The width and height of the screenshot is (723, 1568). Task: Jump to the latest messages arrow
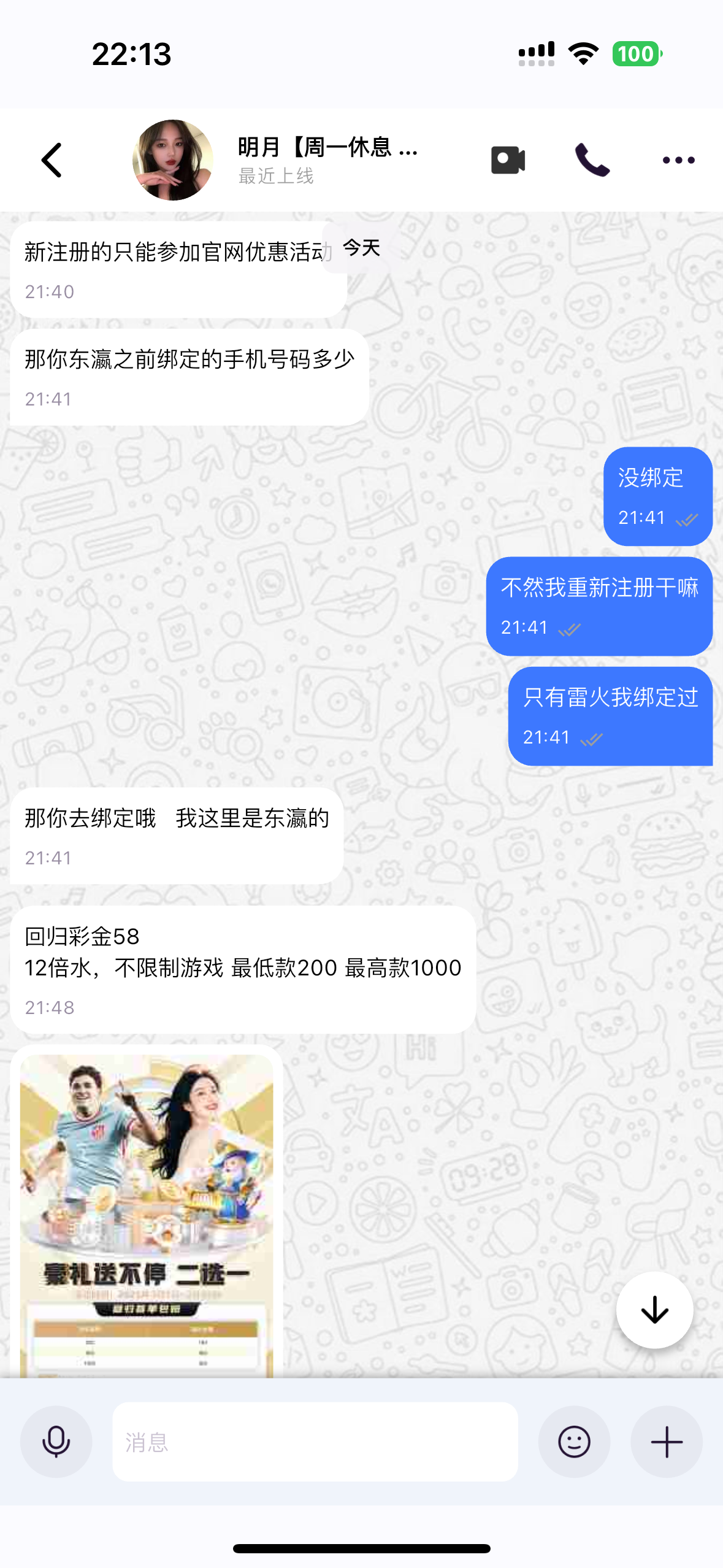point(654,1310)
